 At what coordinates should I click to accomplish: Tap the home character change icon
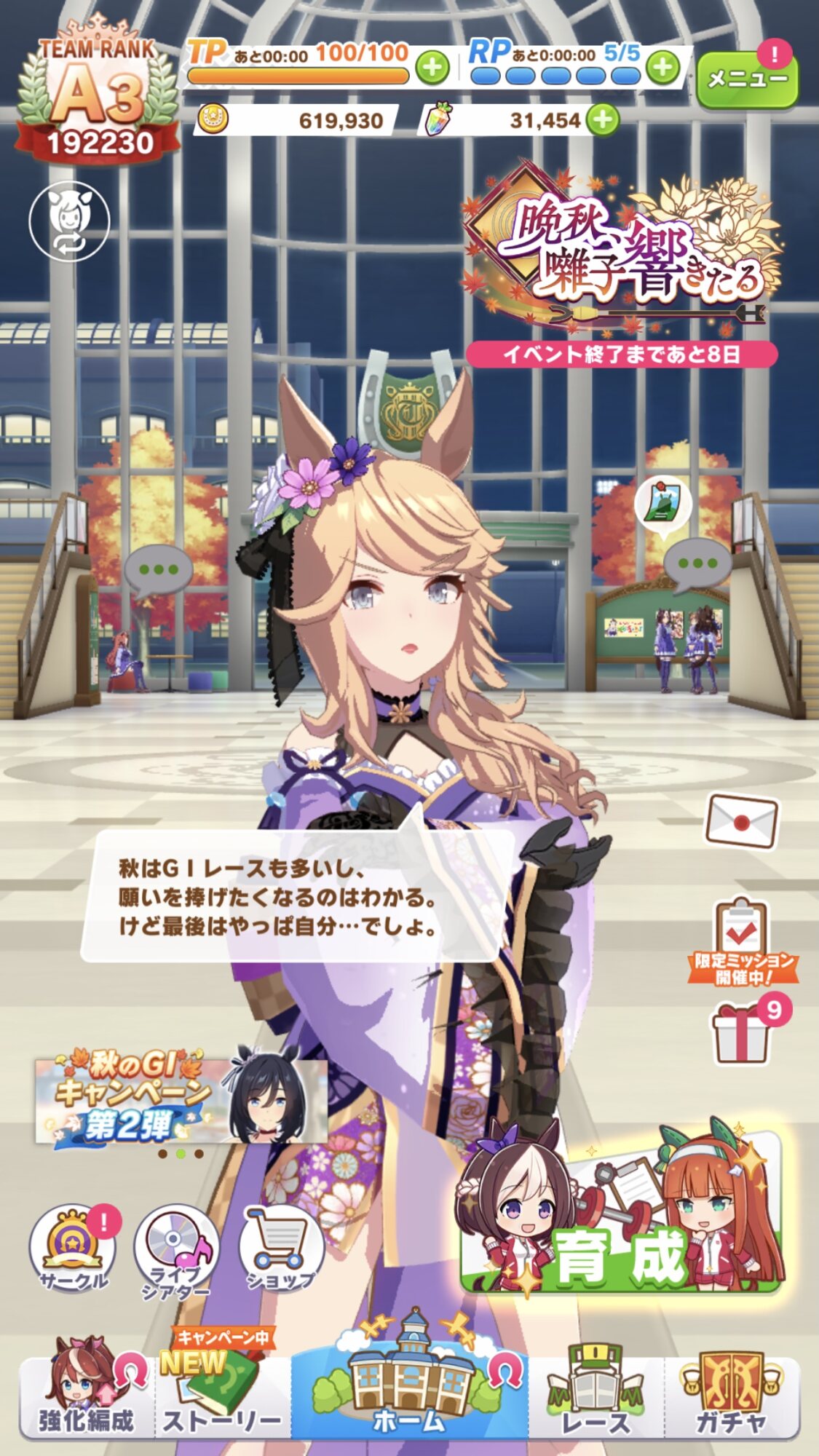tap(70, 221)
